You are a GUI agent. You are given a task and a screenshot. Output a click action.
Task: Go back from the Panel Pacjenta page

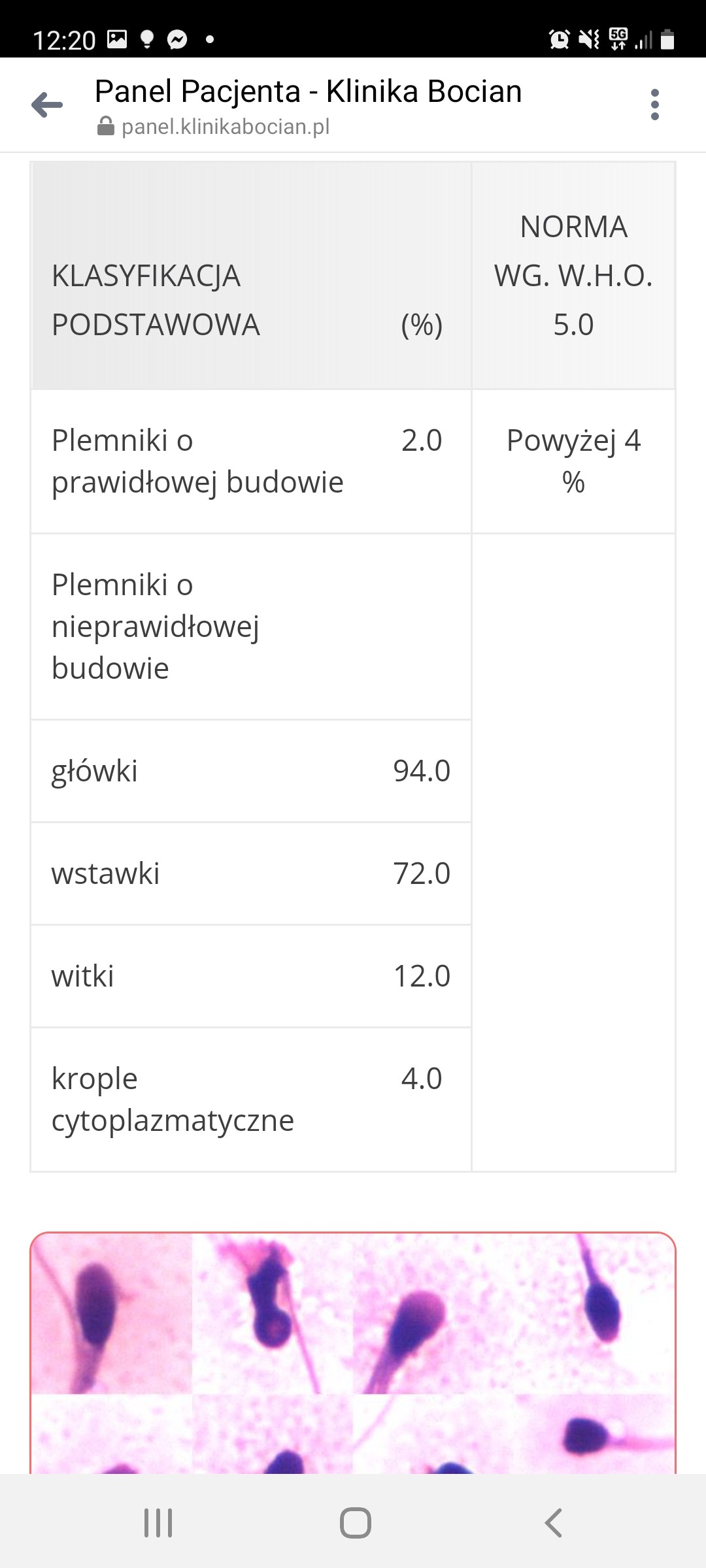[x=47, y=105]
